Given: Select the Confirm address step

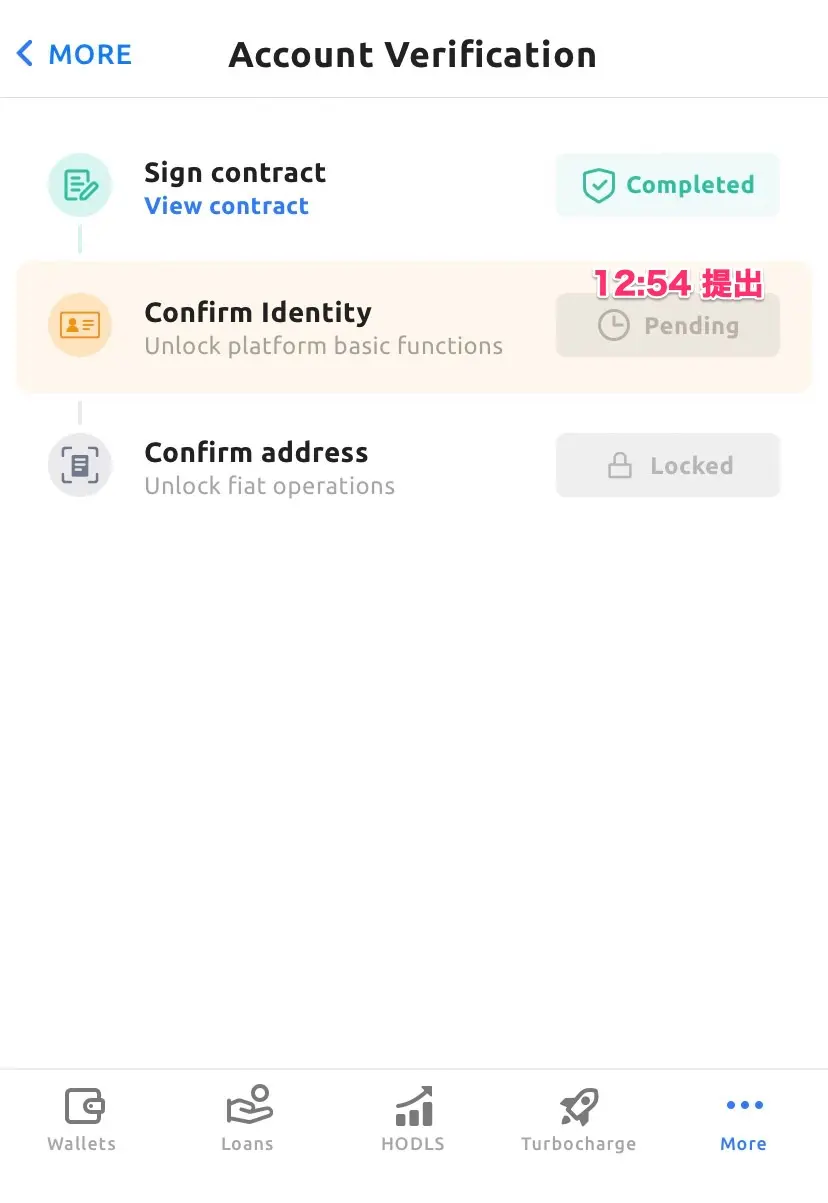Looking at the screenshot, I should [256, 453].
